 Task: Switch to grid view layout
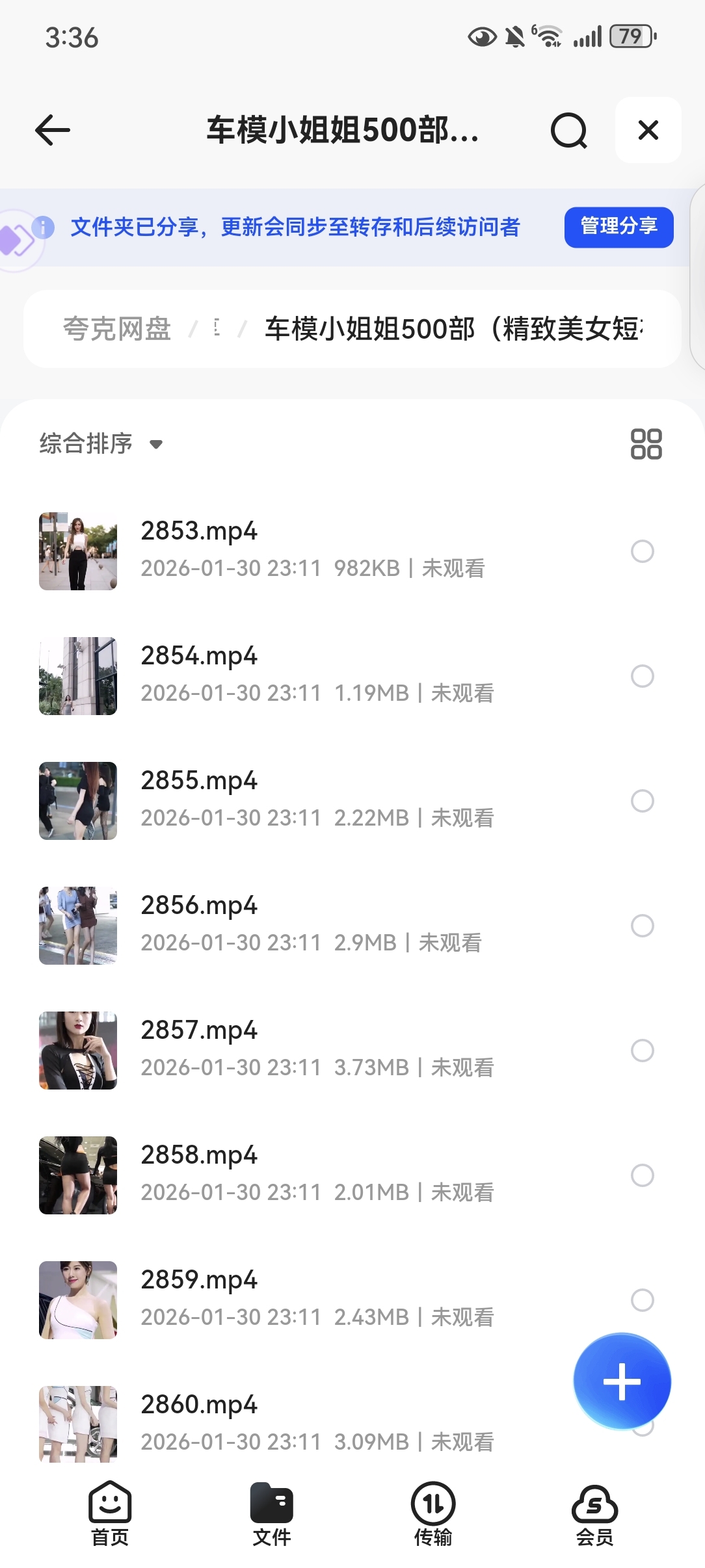point(646,444)
